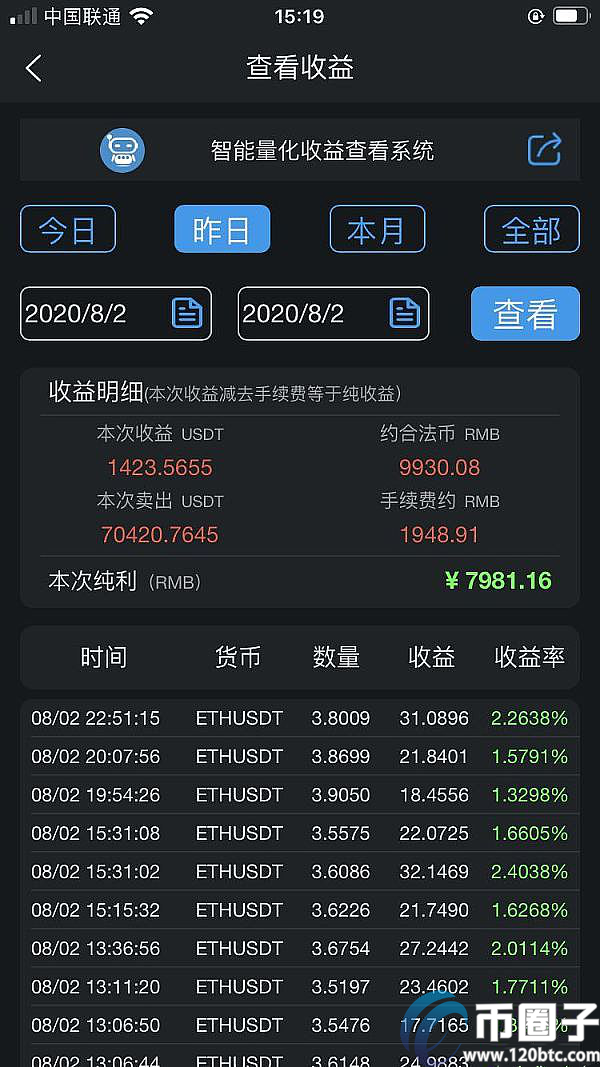Switch to the 今日 filter
The width and height of the screenshot is (600, 1067).
[x=68, y=229]
